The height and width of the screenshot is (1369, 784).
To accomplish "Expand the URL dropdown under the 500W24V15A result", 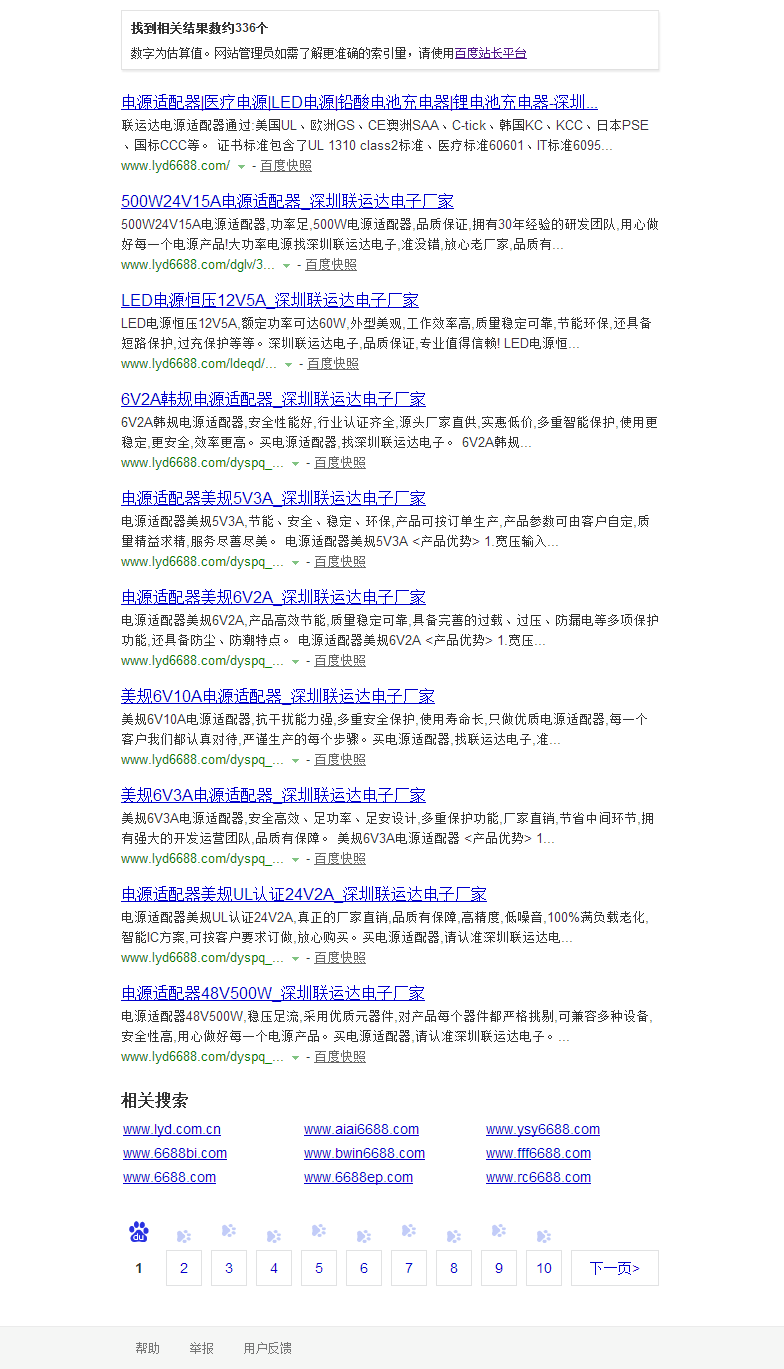I will (287, 265).
